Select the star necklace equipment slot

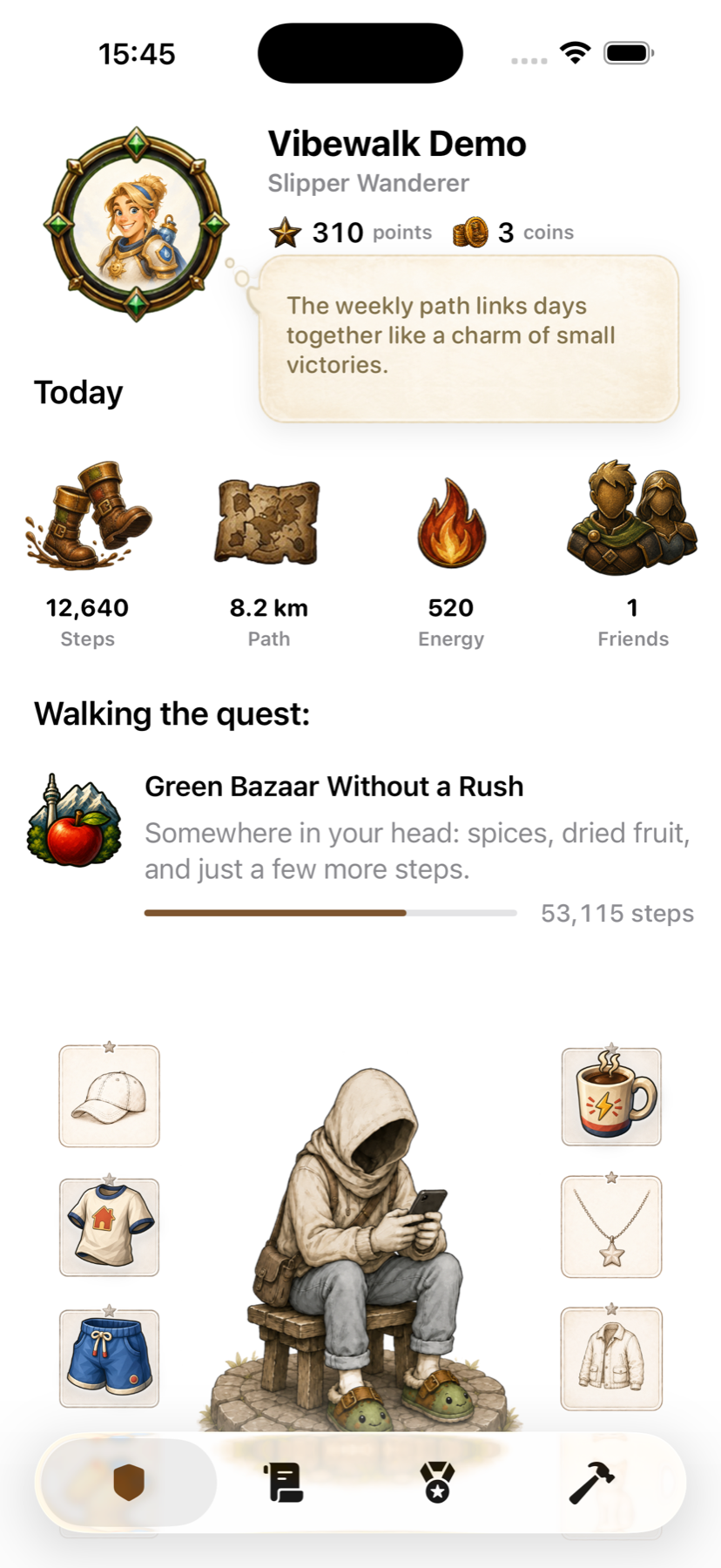click(611, 1227)
